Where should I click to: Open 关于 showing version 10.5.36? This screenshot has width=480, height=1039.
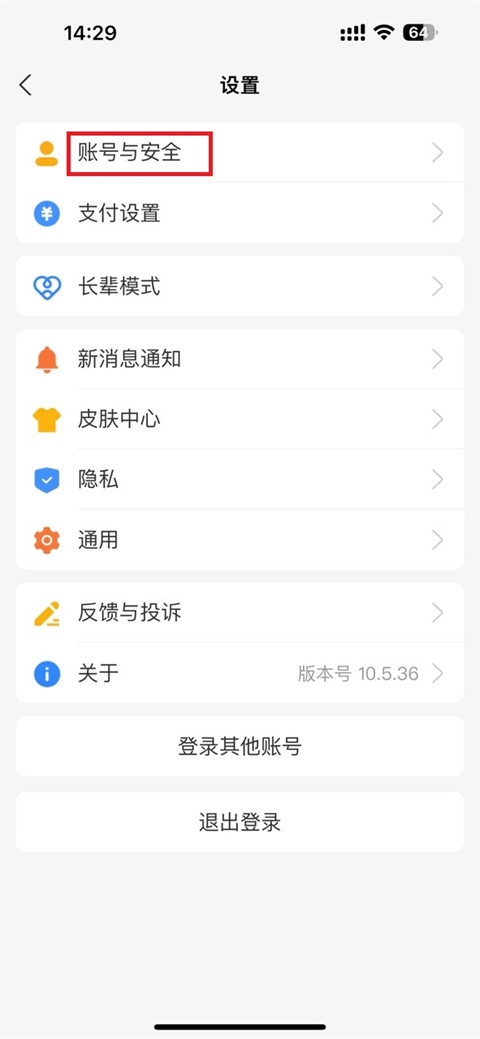tap(239, 673)
